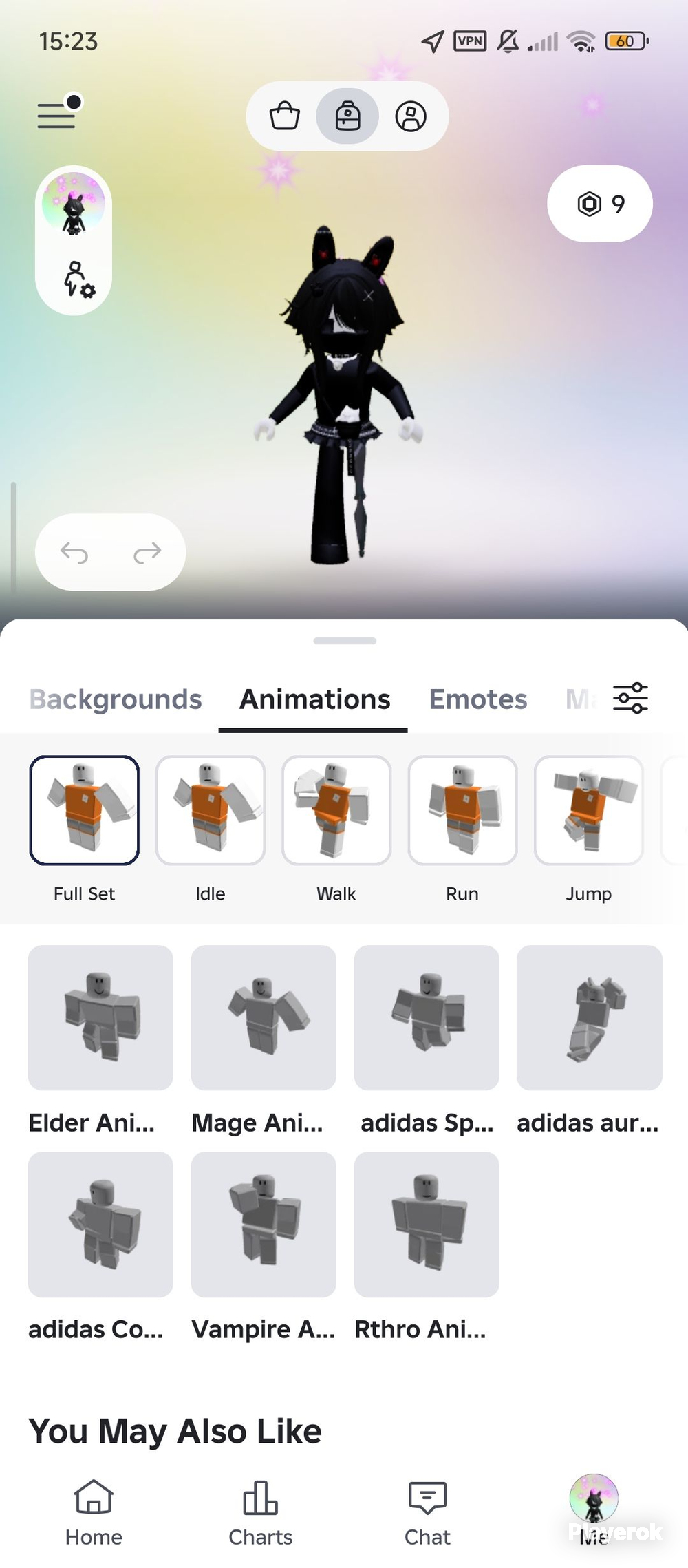Switch to the Backgrounds tab
688x1568 pixels.
tap(116, 699)
